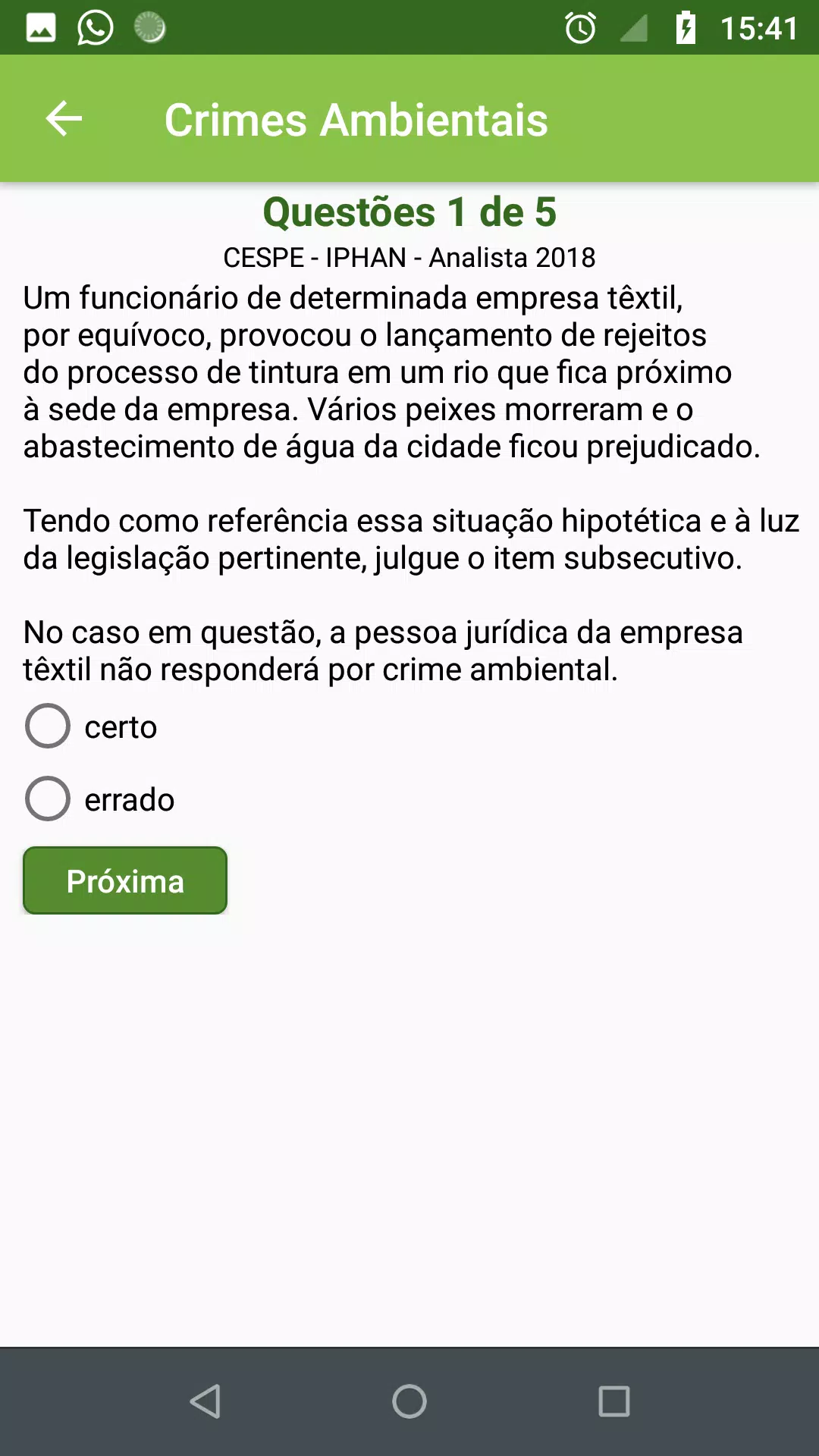
Task: Choose 'errado' as the answer
Action: tap(48, 799)
